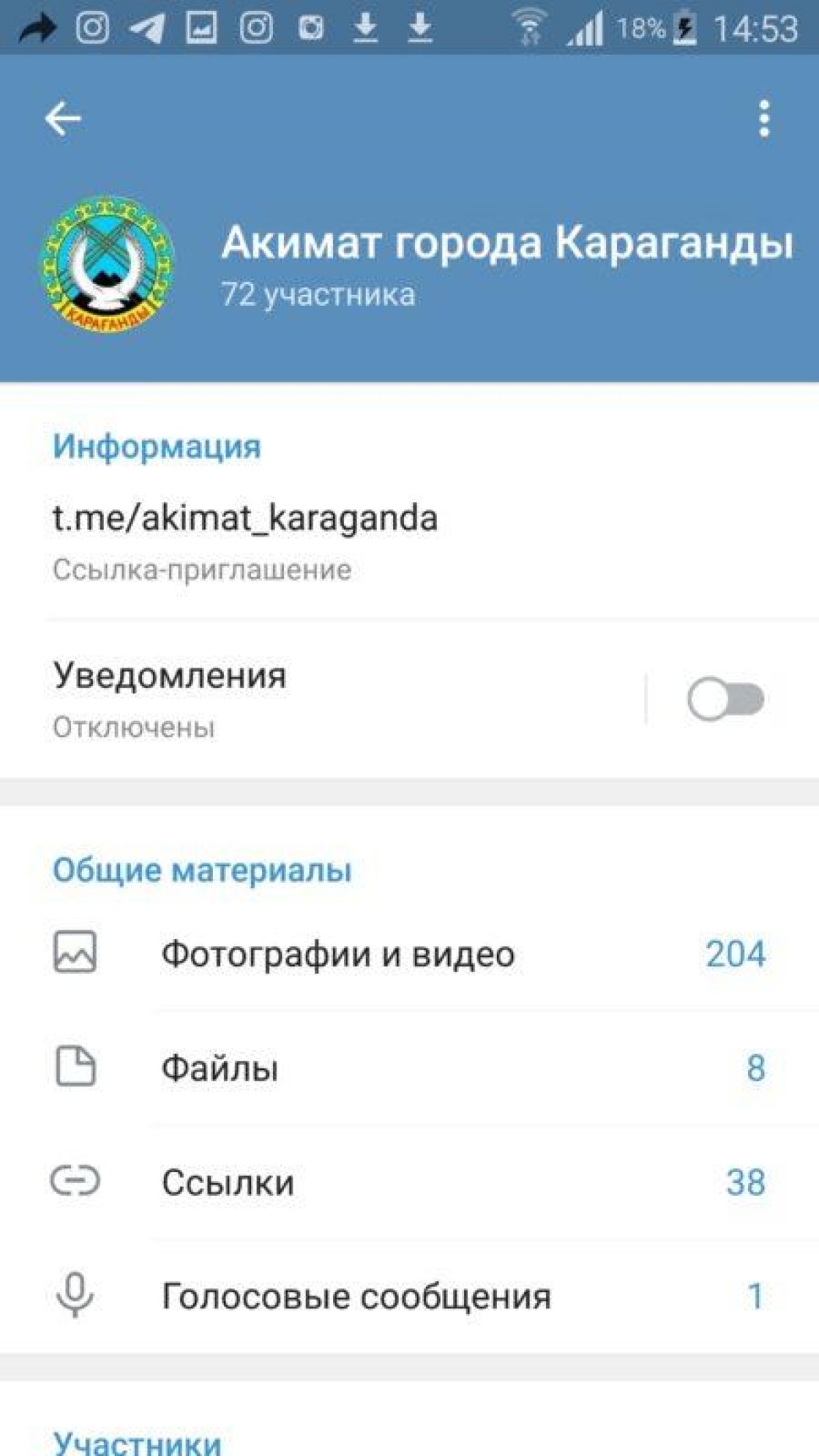Select the Информация section header
Screen dimensions: 819x1456
pyautogui.click(x=156, y=446)
